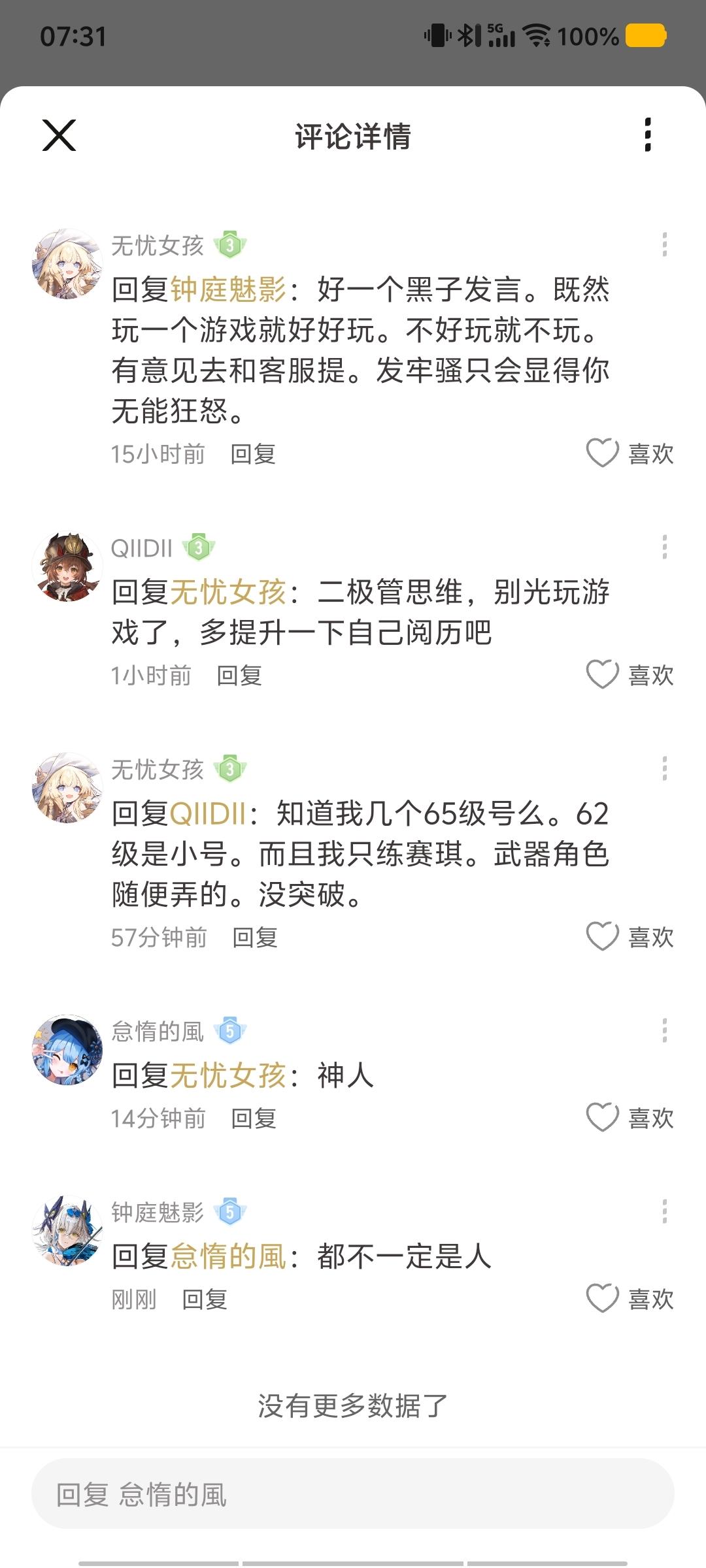View 怠惰的風's profile via avatar
The image size is (706, 1568).
point(67,1050)
